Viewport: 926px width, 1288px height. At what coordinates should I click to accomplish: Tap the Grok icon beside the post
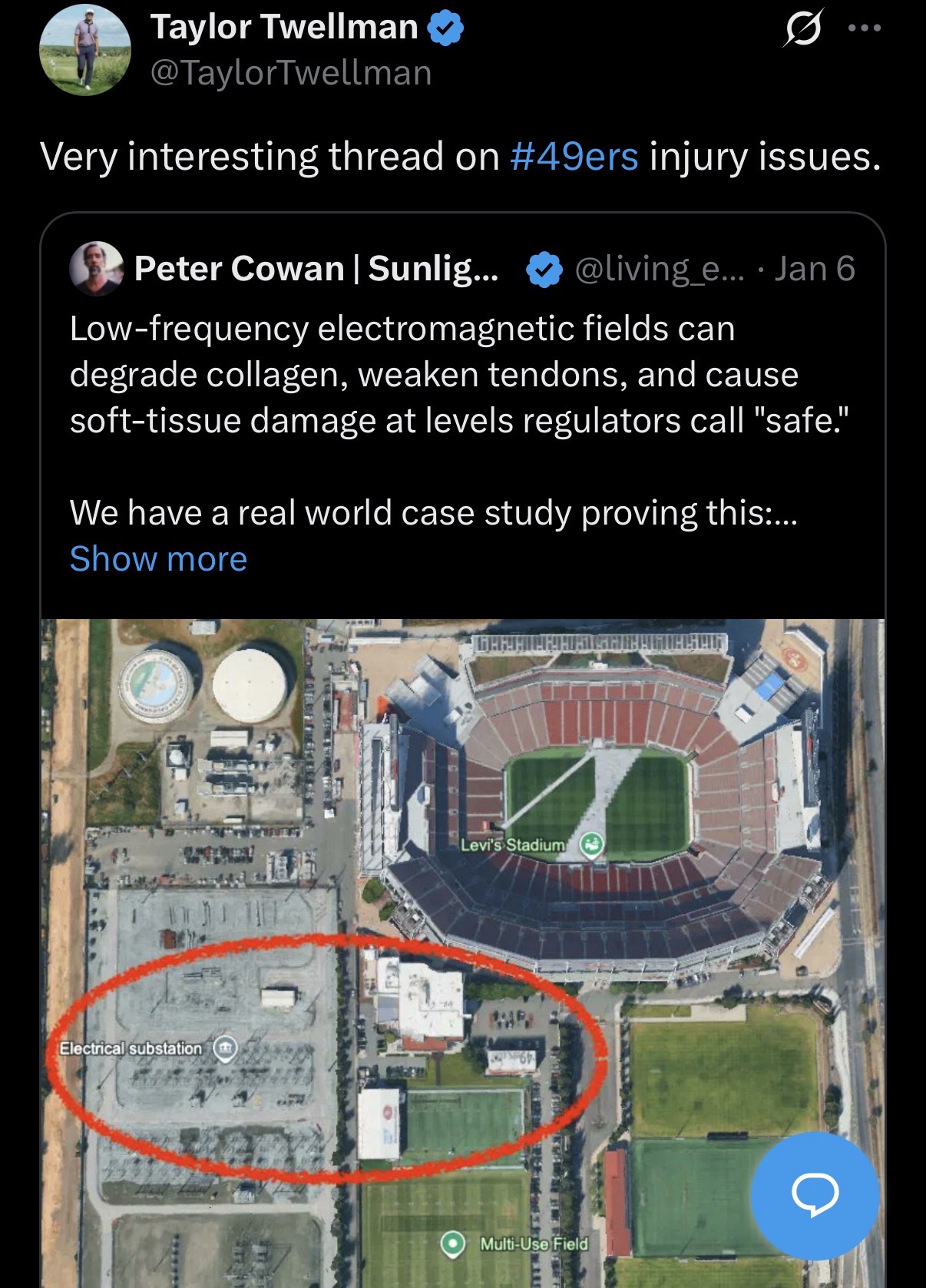tap(803, 28)
